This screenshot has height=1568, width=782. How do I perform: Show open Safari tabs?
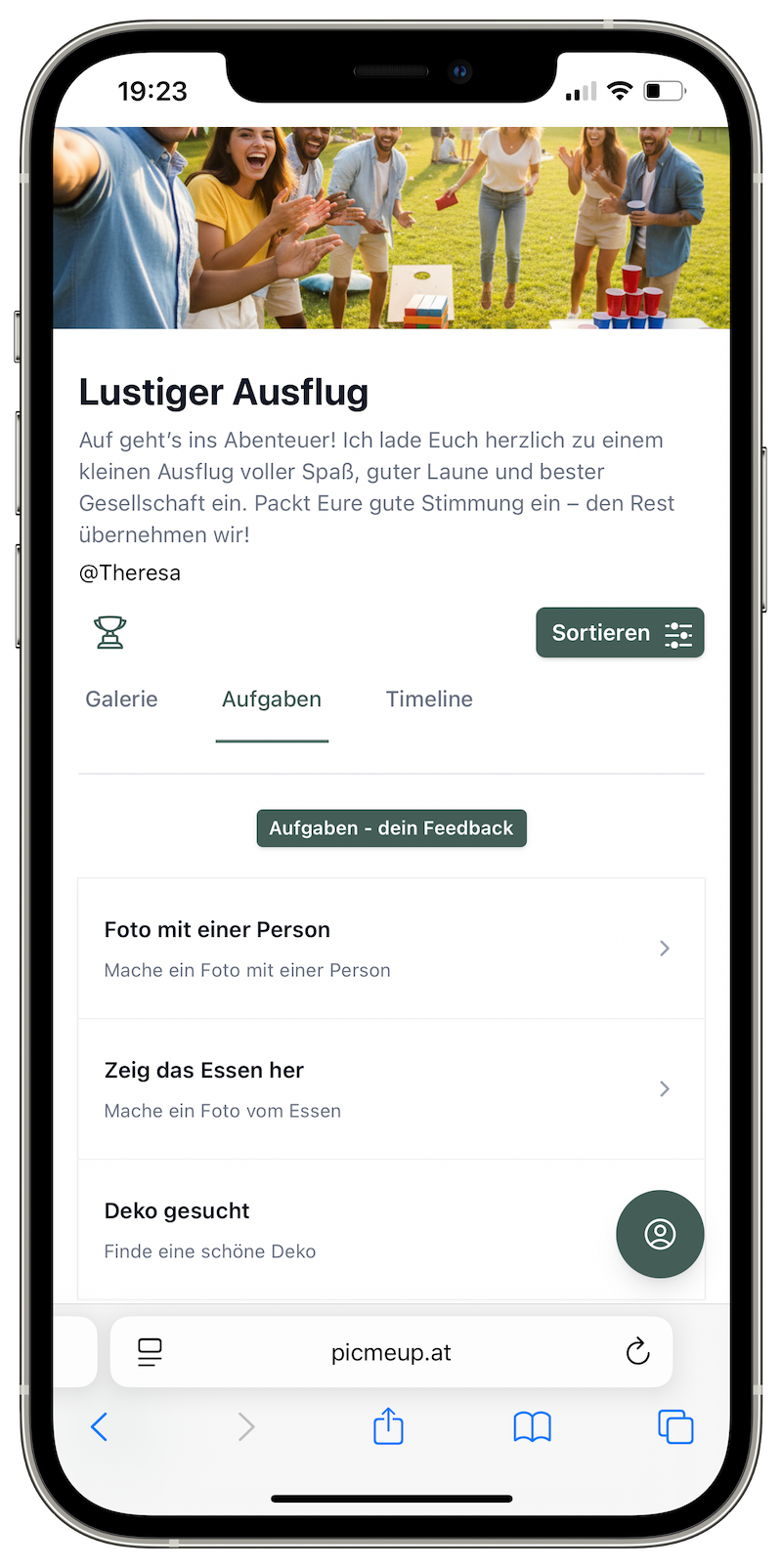[x=675, y=1427]
